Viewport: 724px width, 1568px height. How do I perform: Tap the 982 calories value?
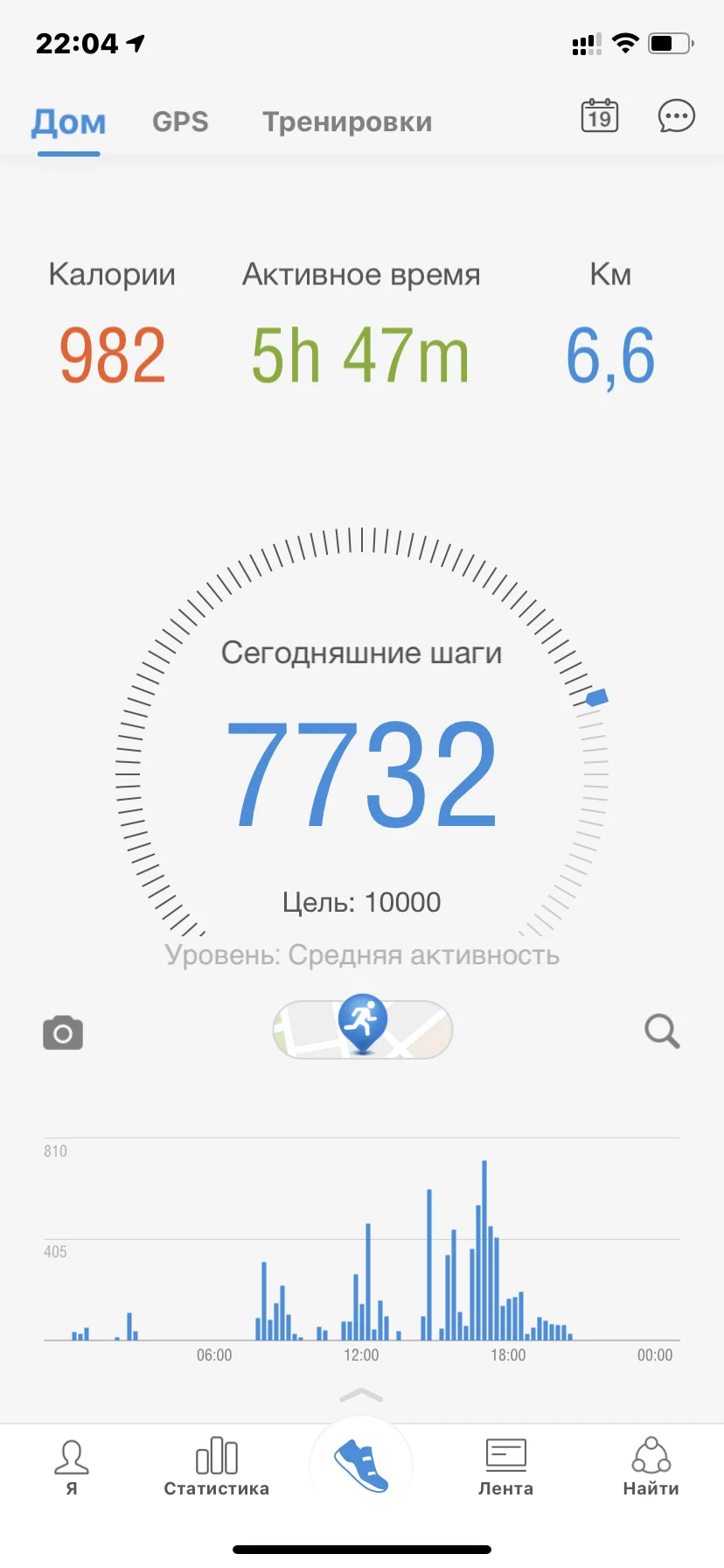coord(111,353)
